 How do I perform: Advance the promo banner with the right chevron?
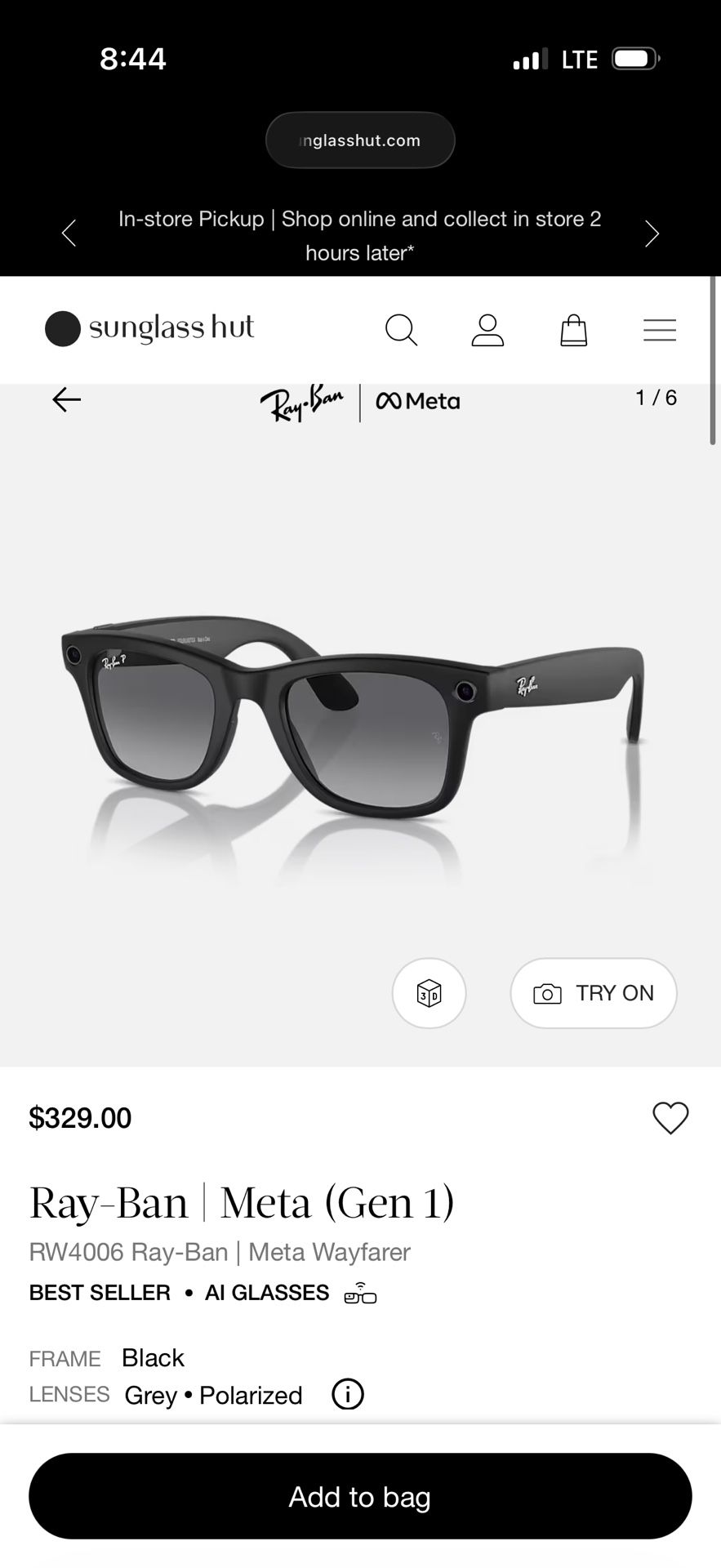(652, 233)
